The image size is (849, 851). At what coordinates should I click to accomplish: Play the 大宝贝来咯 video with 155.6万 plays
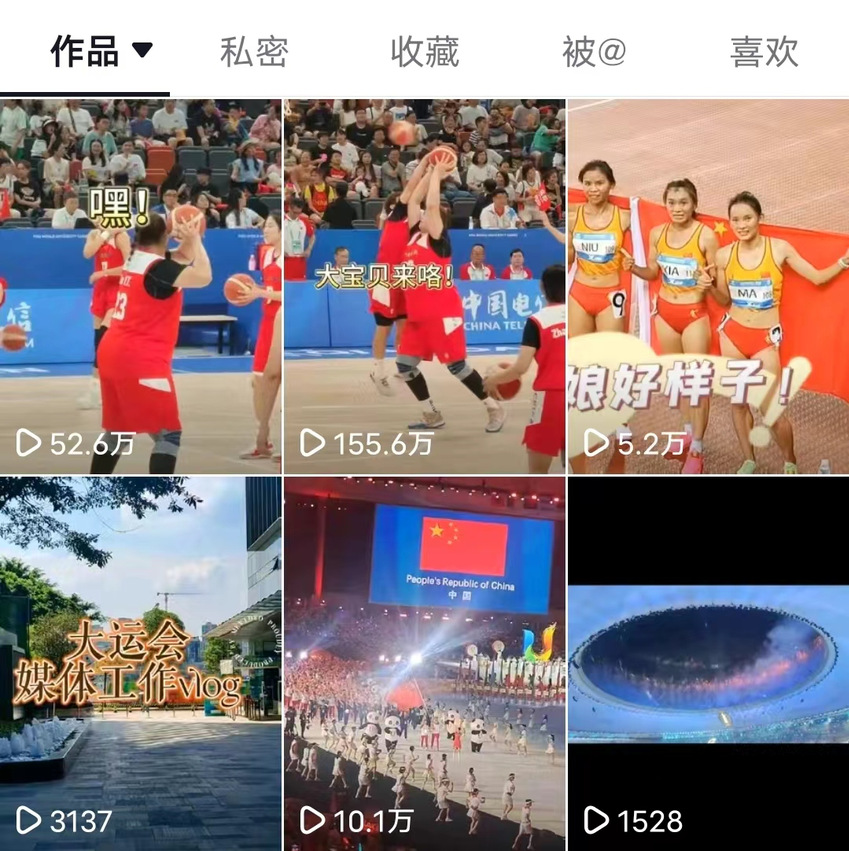424,285
